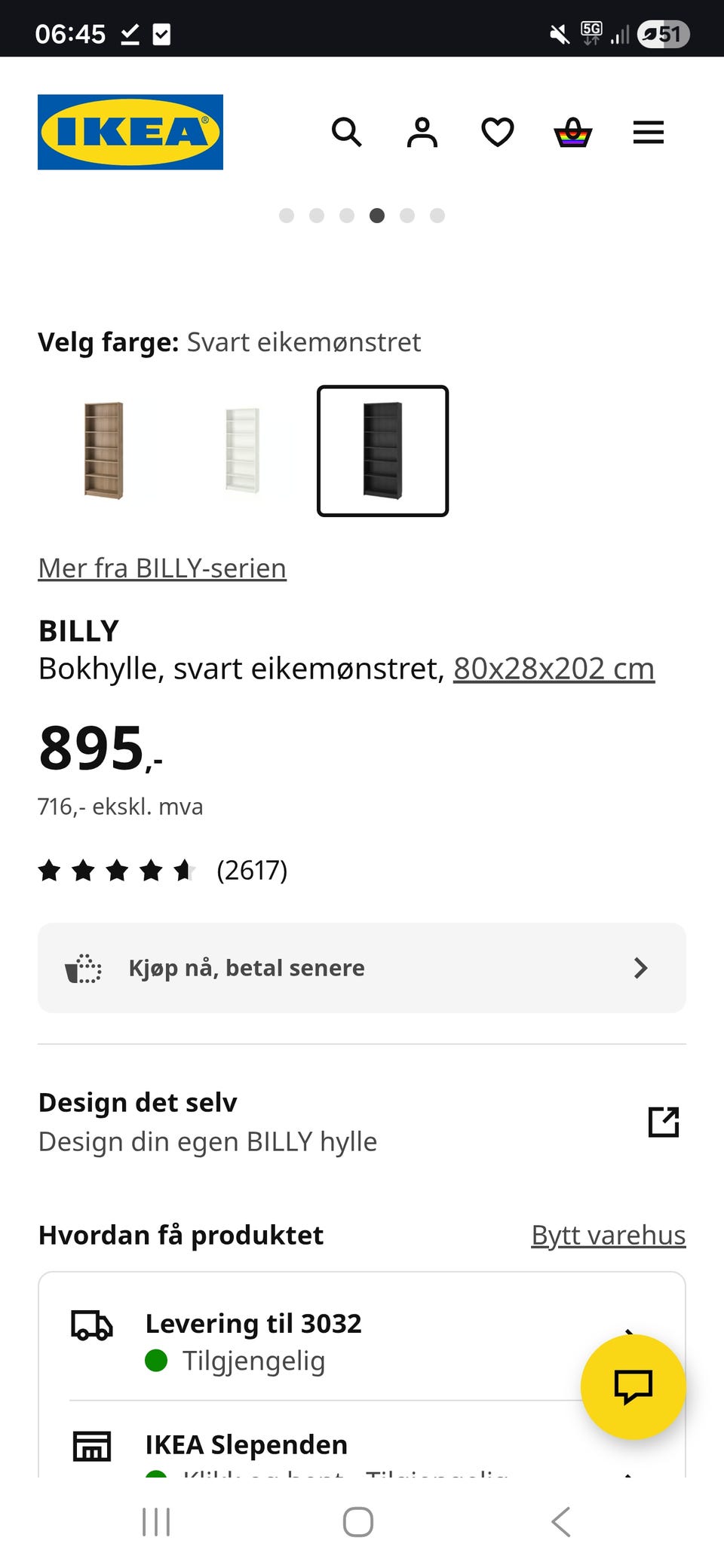
Task: Open Design det selv external link
Action: tap(663, 1122)
